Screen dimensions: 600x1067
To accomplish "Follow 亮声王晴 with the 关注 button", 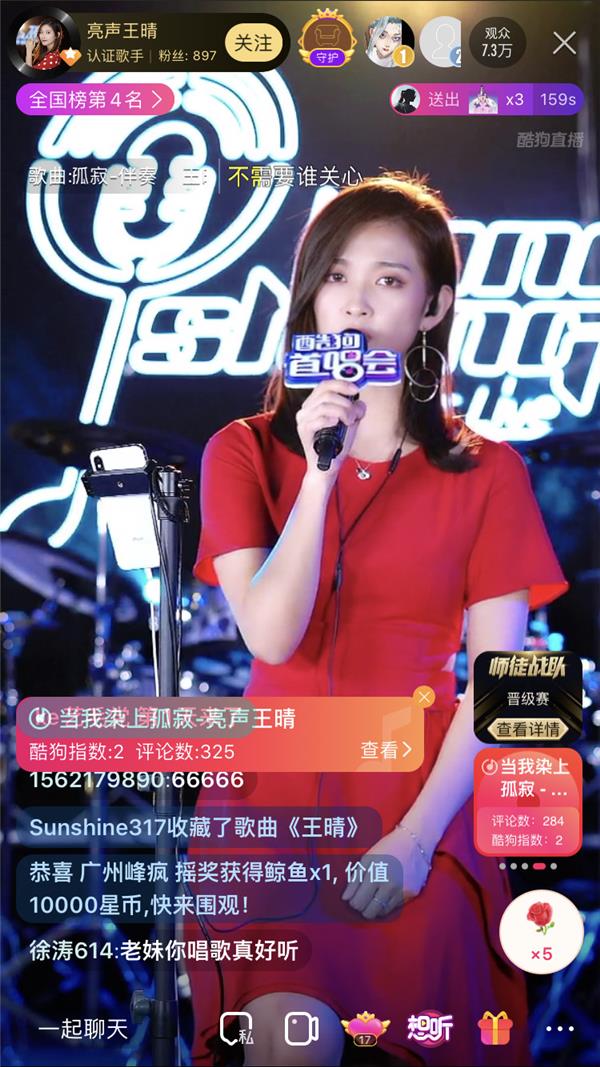I will 252,42.
